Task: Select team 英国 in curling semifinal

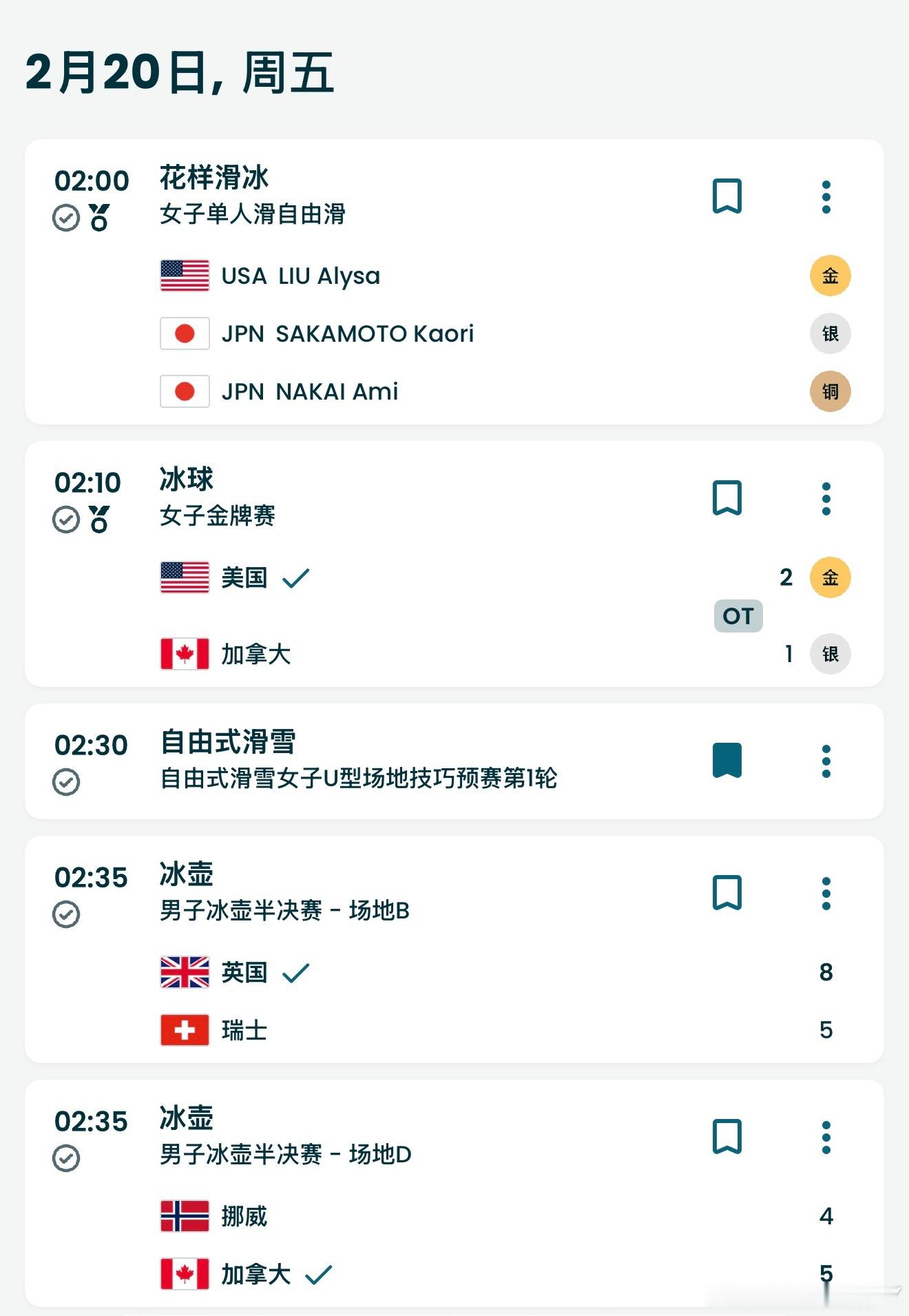Action: [246, 973]
